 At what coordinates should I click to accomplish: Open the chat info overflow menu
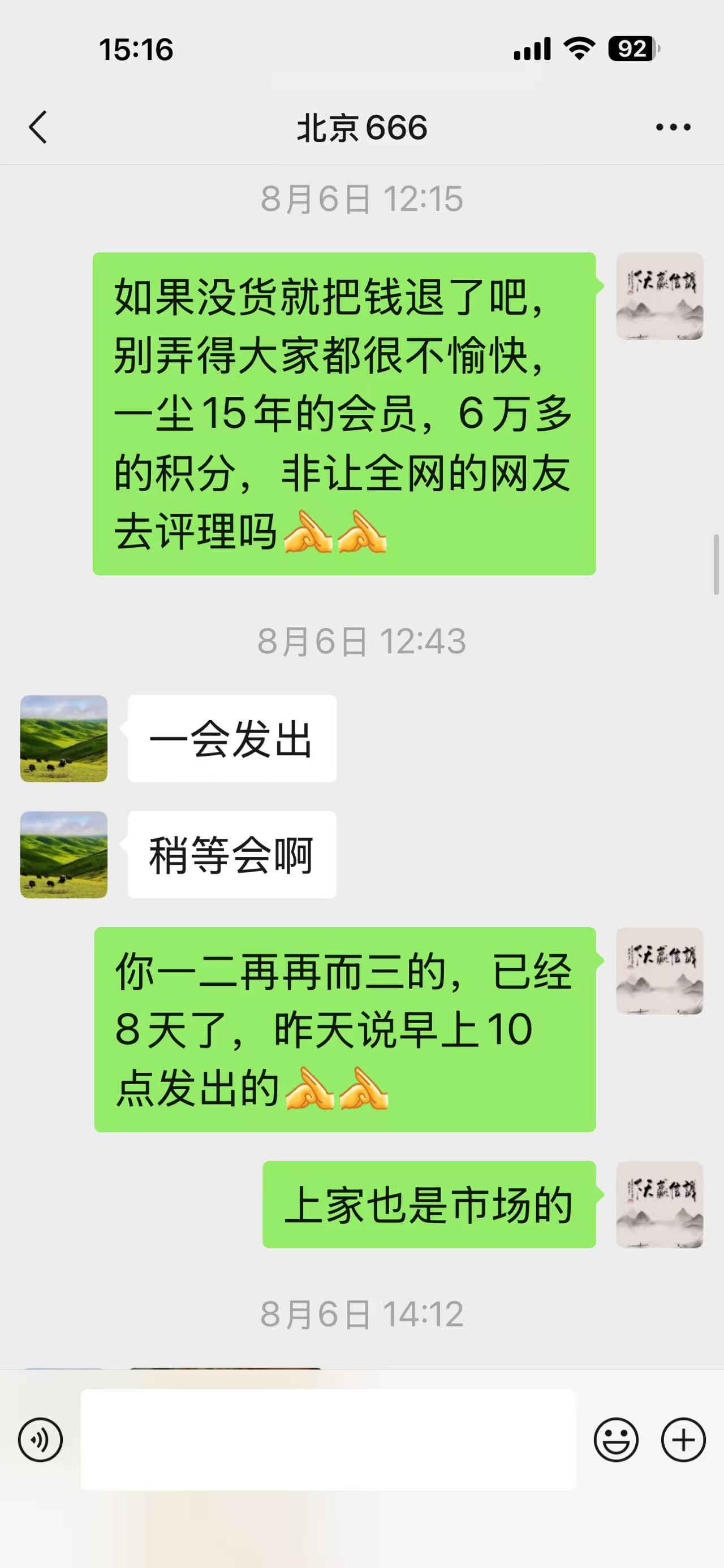(x=673, y=127)
